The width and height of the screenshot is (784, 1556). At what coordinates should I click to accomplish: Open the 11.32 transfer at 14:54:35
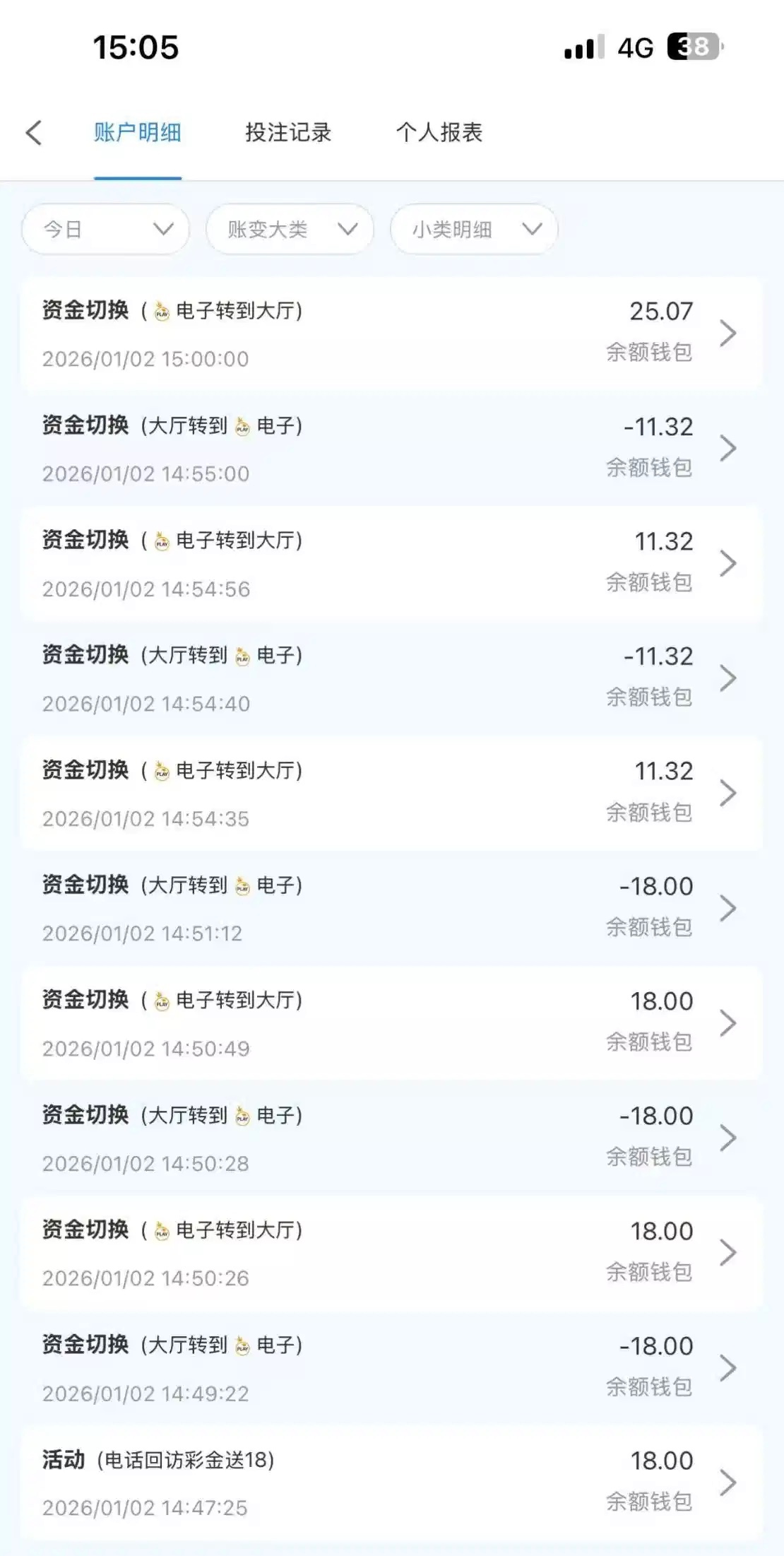(391, 794)
